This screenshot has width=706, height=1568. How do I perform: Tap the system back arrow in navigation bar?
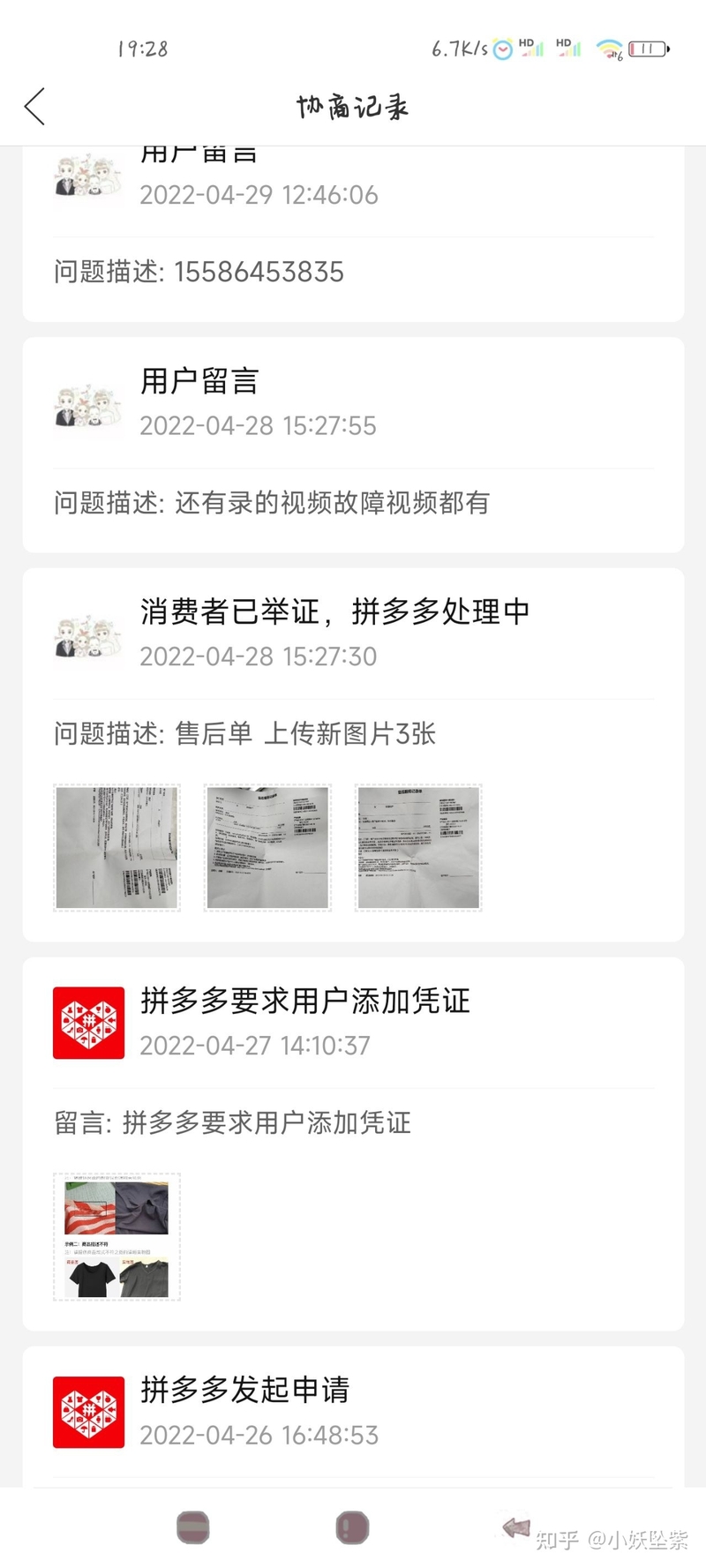tap(515, 1527)
